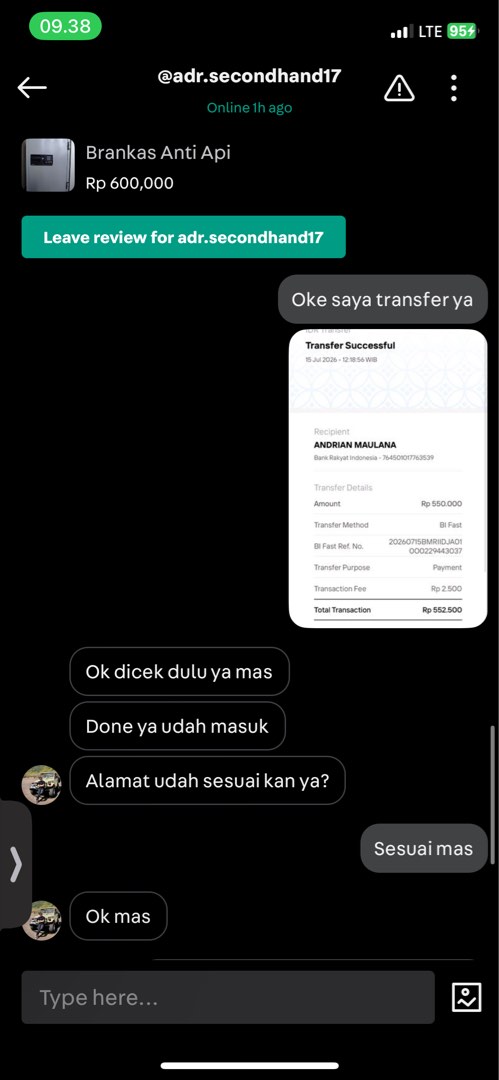The height and width of the screenshot is (1080, 499).
Task: Tap Leave review for adr.secondhand17
Action: (183, 238)
